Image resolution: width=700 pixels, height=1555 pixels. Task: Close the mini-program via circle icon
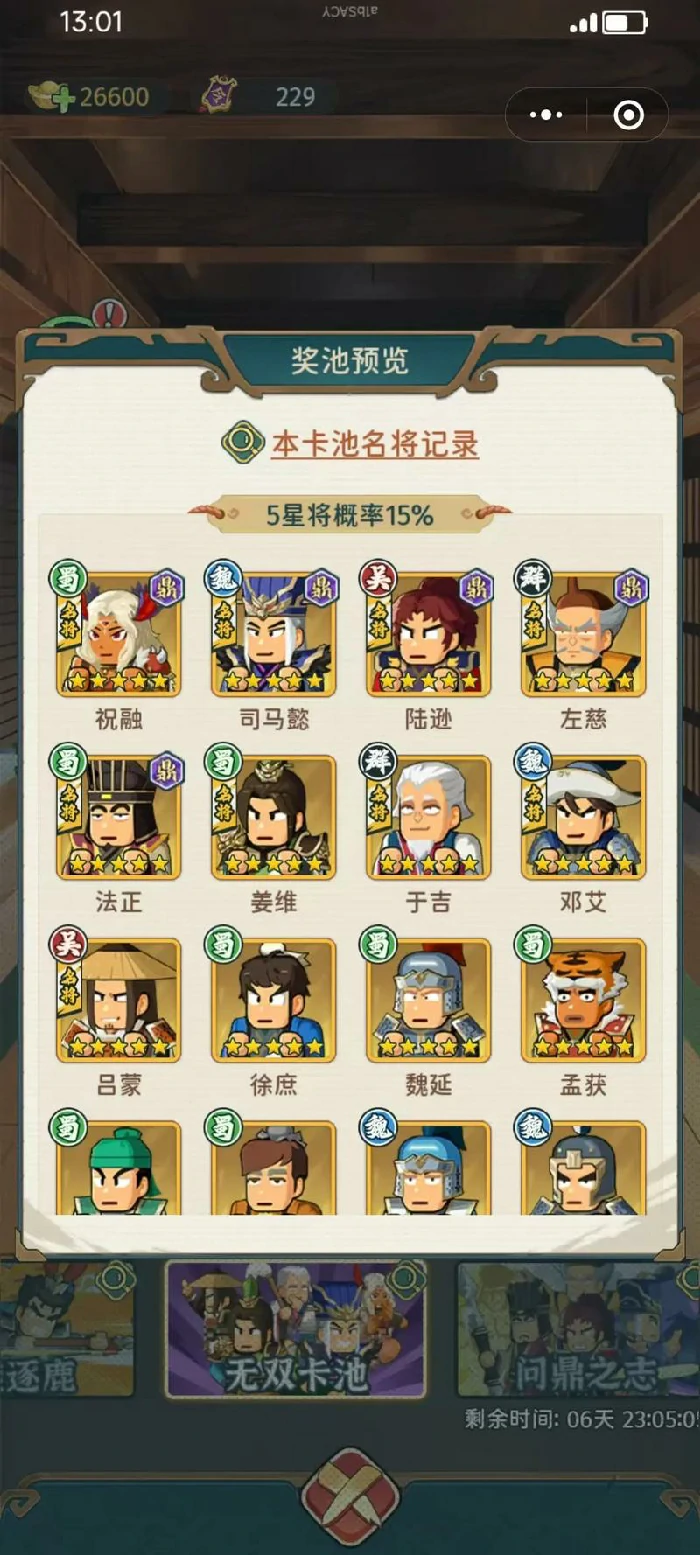pyautogui.click(x=628, y=115)
